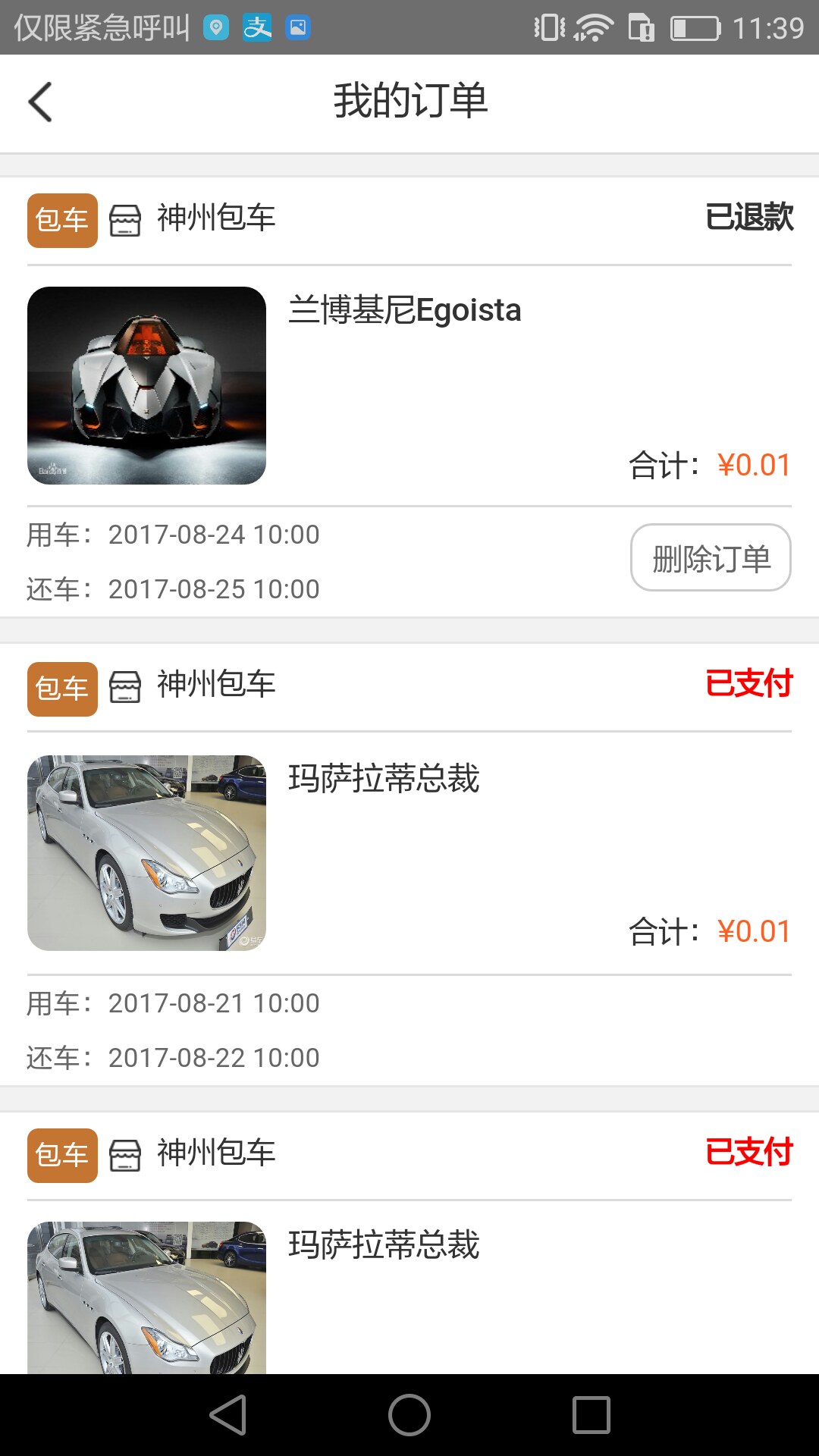Tap the system home button

tap(409, 1415)
